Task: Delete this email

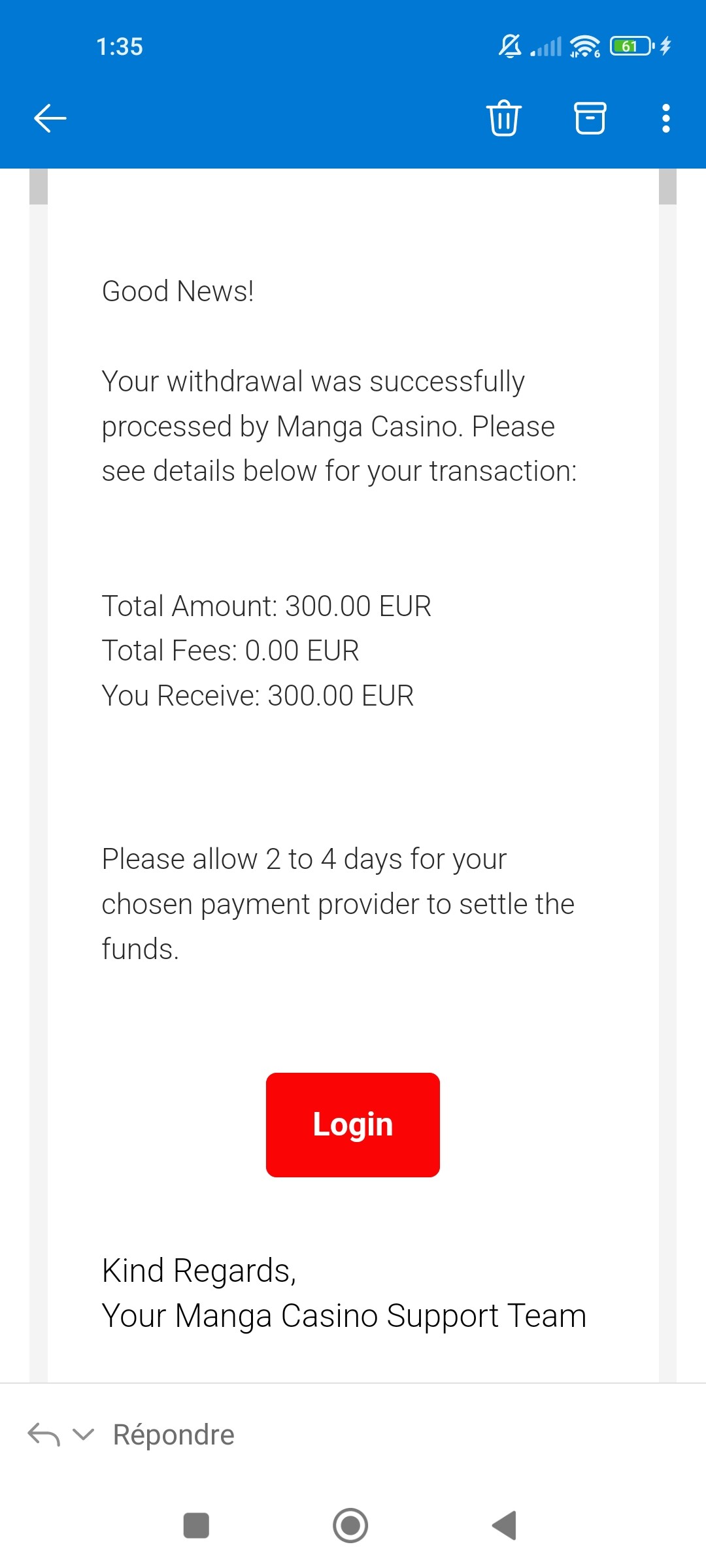Action: click(503, 118)
